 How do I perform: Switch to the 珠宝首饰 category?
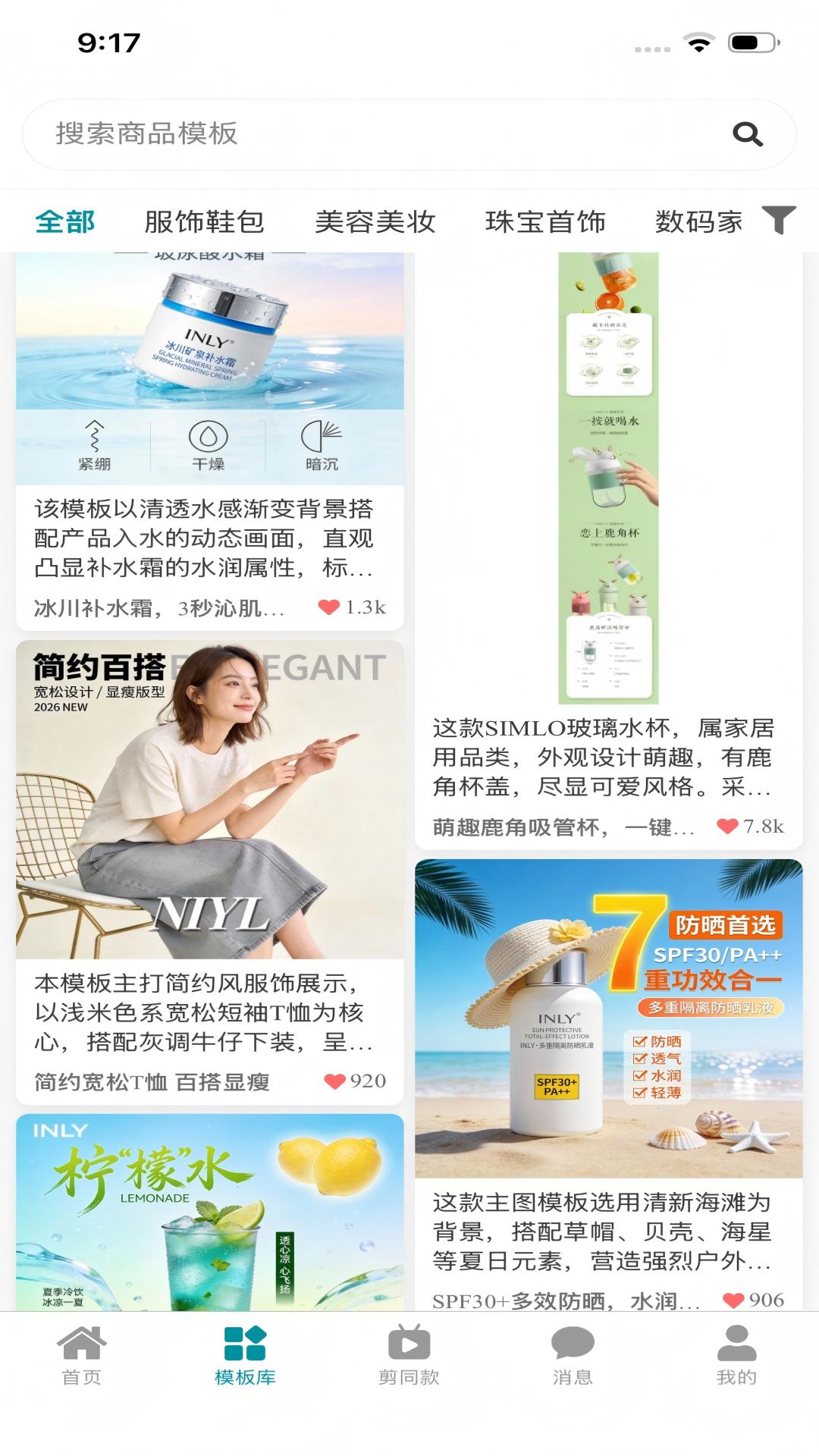(545, 222)
